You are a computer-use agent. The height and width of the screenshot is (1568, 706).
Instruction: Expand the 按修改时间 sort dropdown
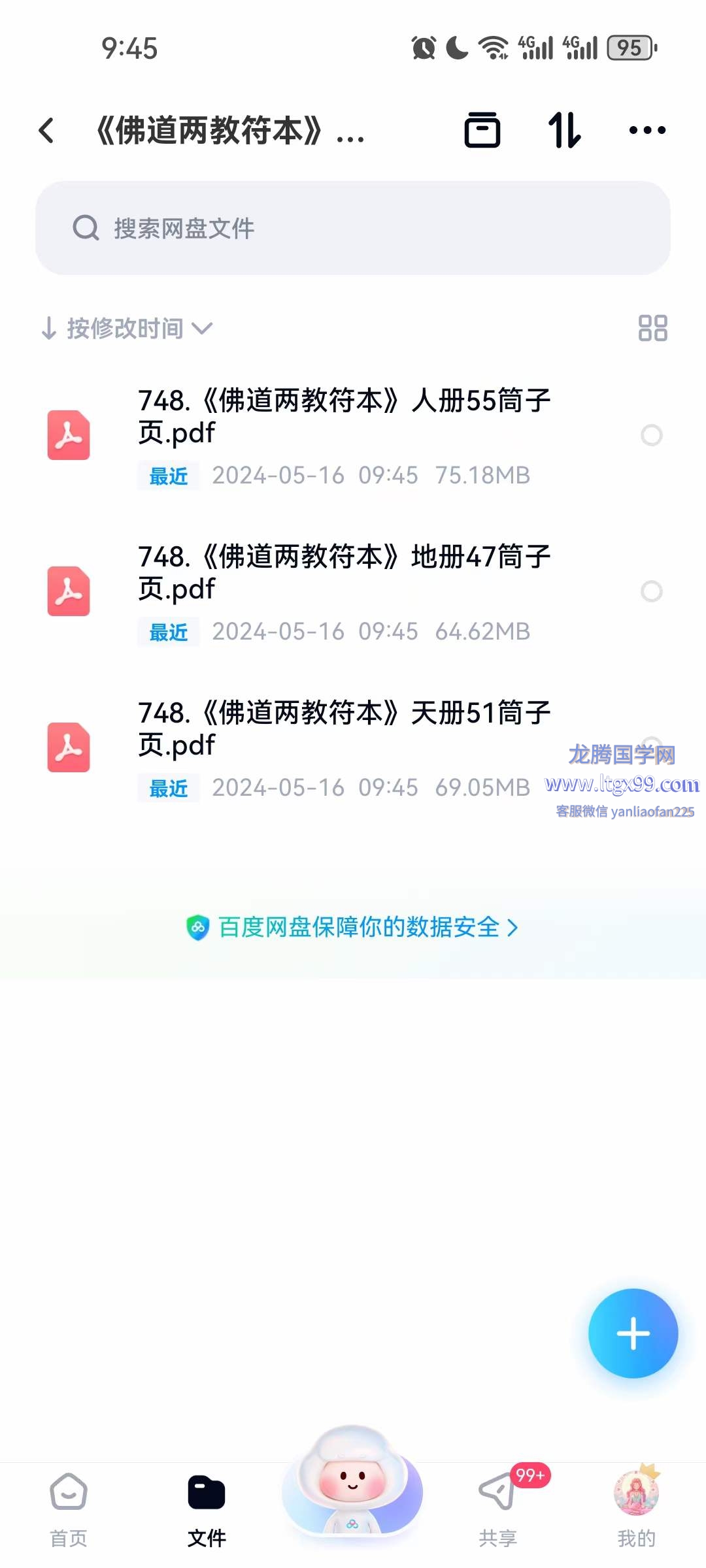pos(127,328)
